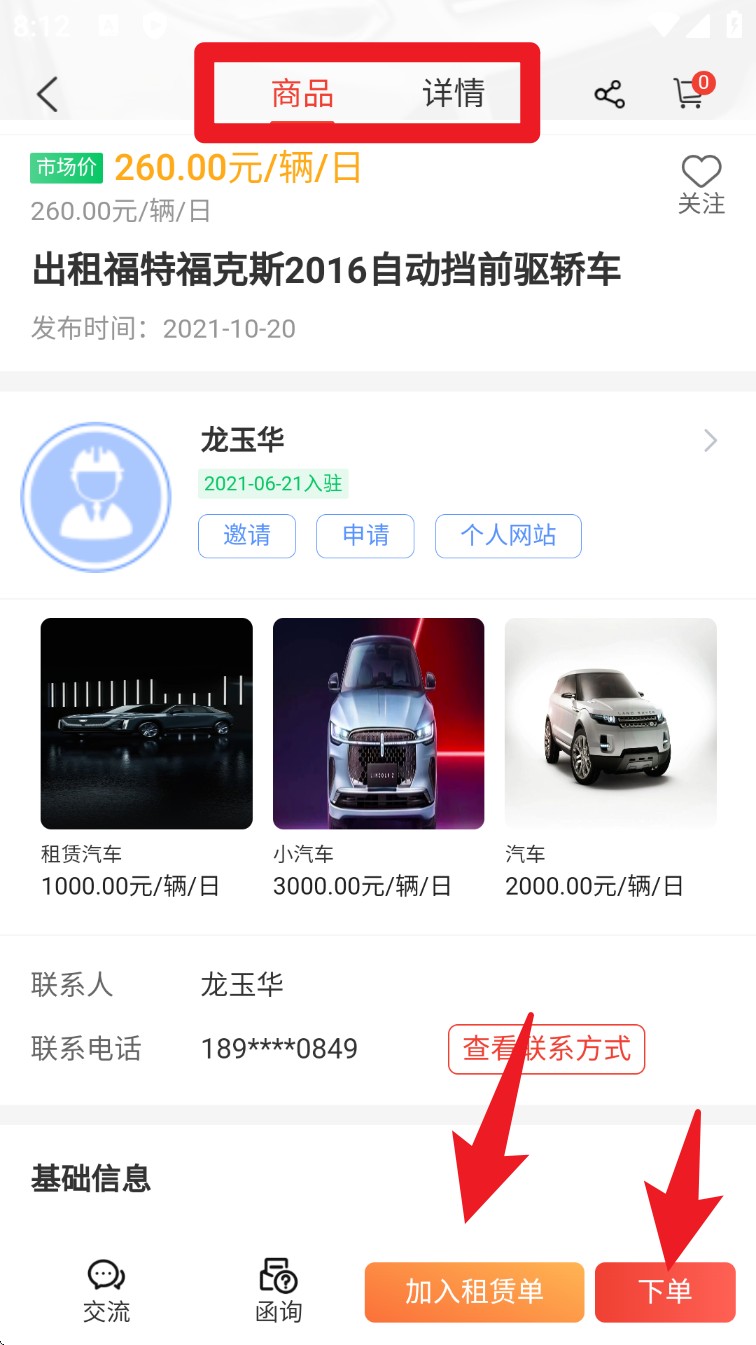Add the car with 加入租赁单
Image resolution: width=756 pixels, height=1345 pixels.
tap(474, 1292)
